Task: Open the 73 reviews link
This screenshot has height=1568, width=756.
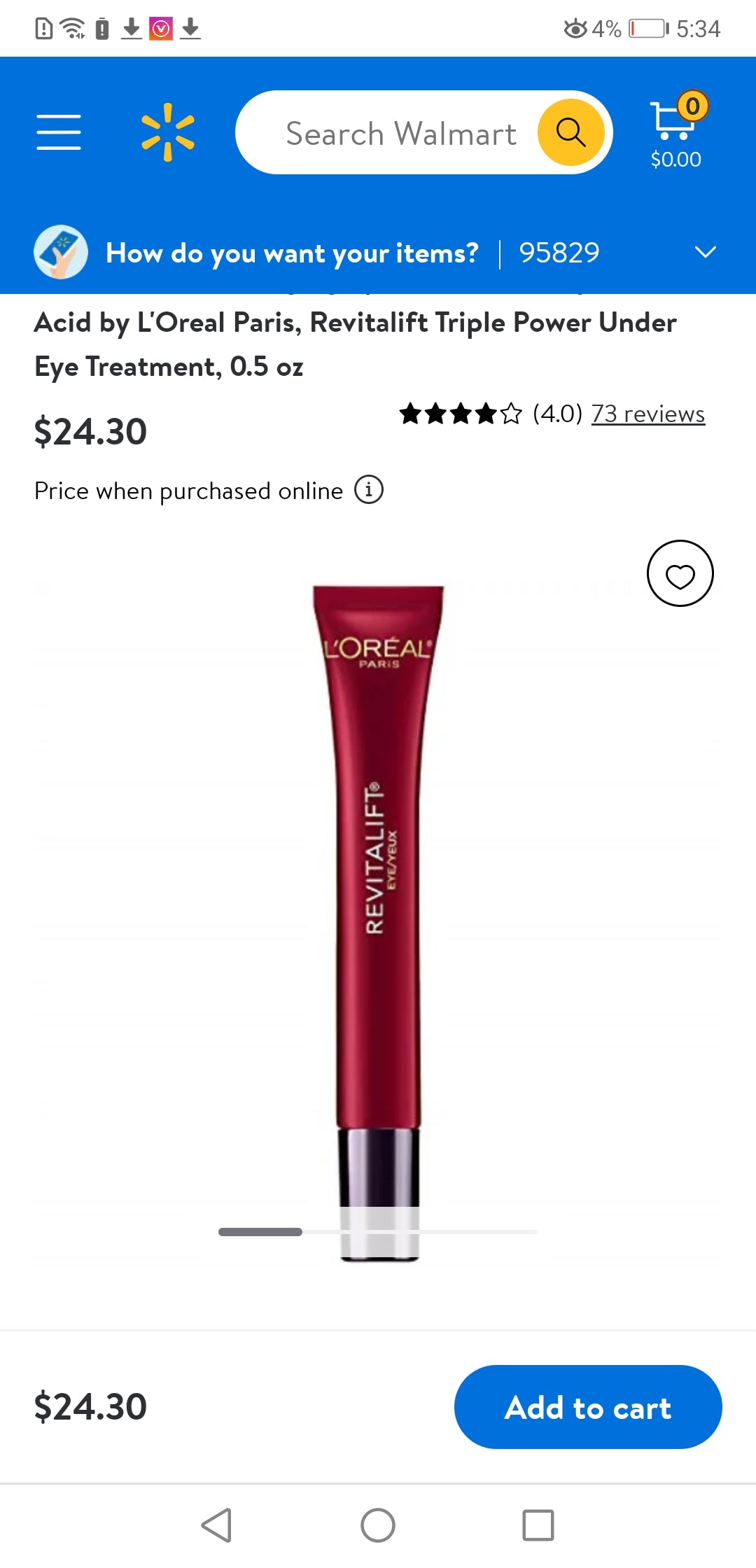Action: [647, 414]
